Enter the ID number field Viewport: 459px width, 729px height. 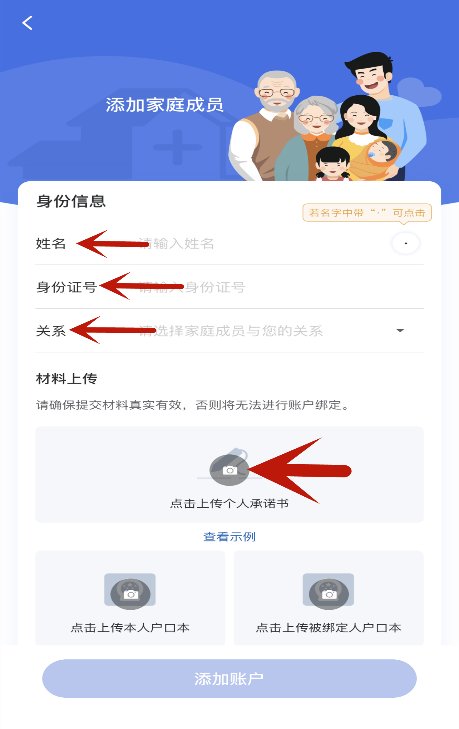point(281,287)
